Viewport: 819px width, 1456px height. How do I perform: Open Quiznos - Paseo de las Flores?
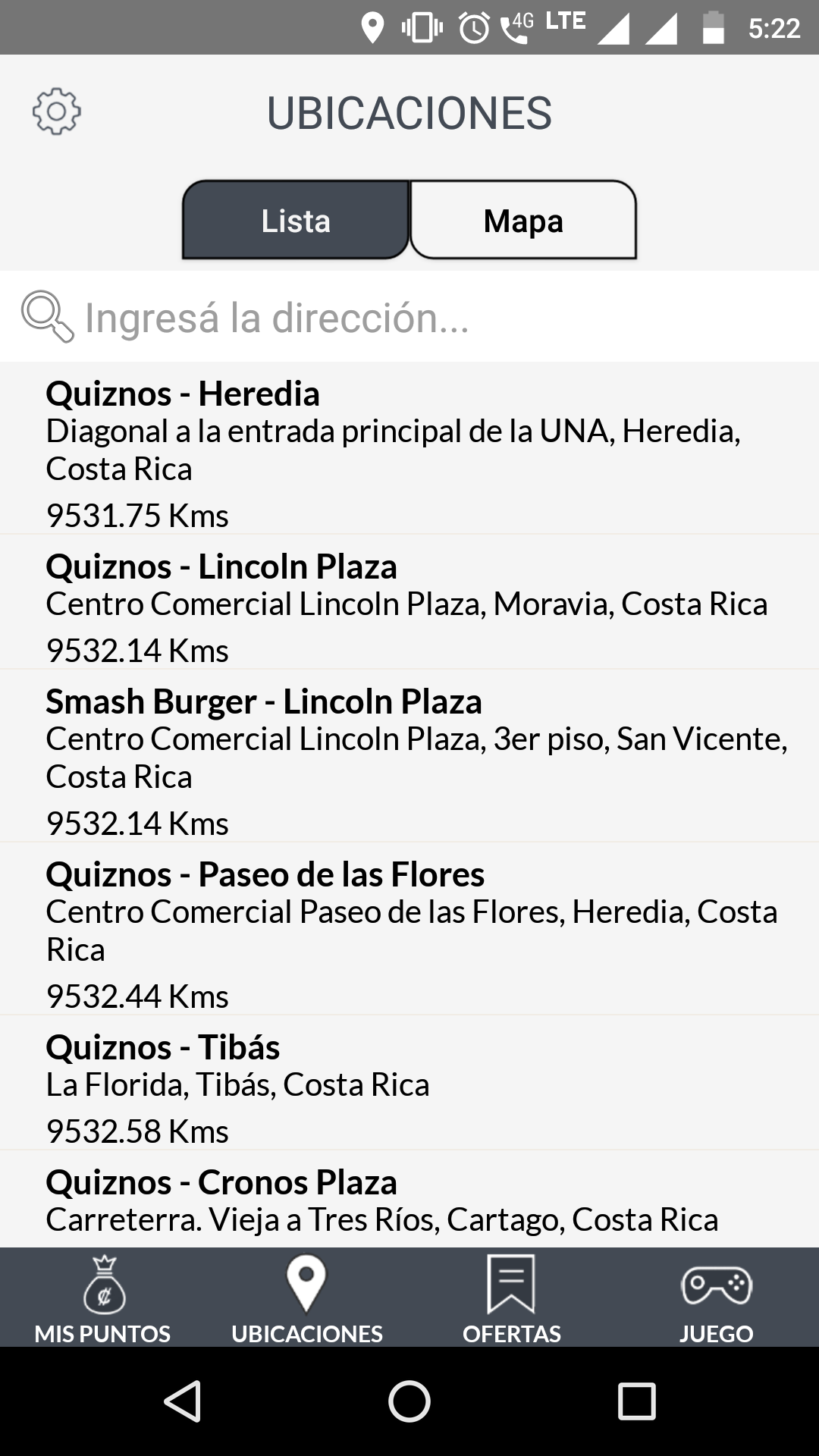[409, 930]
